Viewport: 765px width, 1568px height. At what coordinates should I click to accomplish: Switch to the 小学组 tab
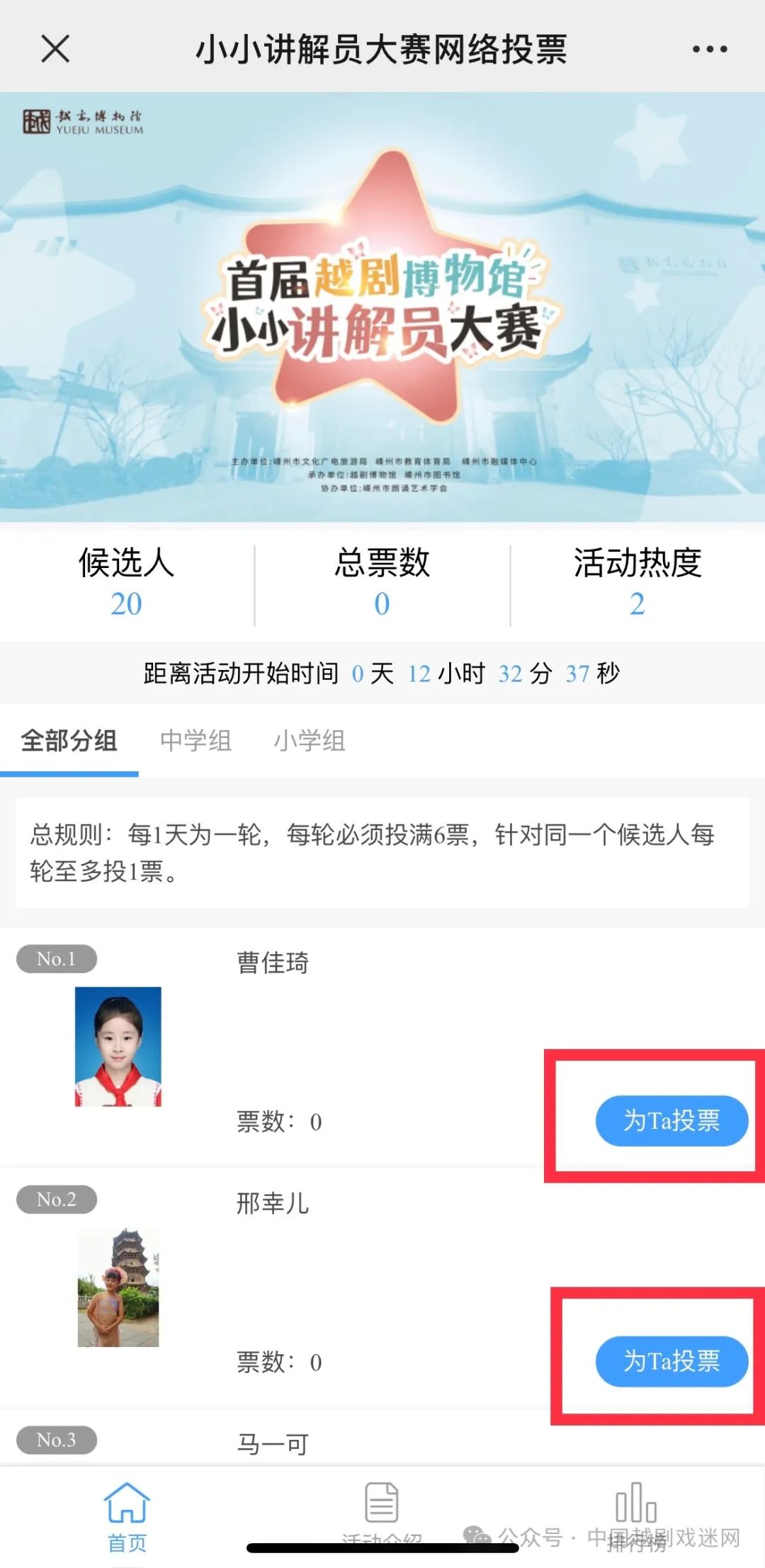pyautogui.click(x=310, y=741)
